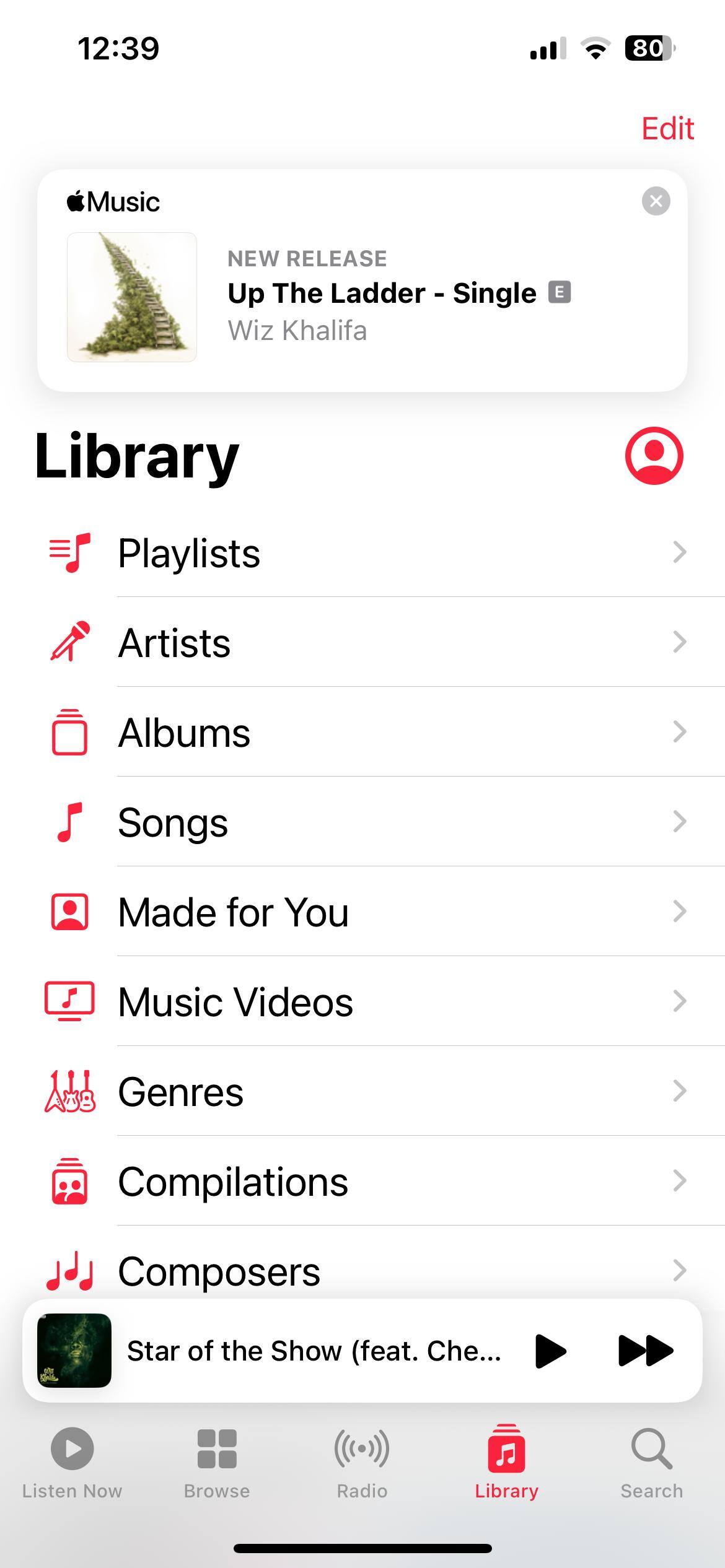
Task: Open the account profile icon
Action: pos(654,455)
